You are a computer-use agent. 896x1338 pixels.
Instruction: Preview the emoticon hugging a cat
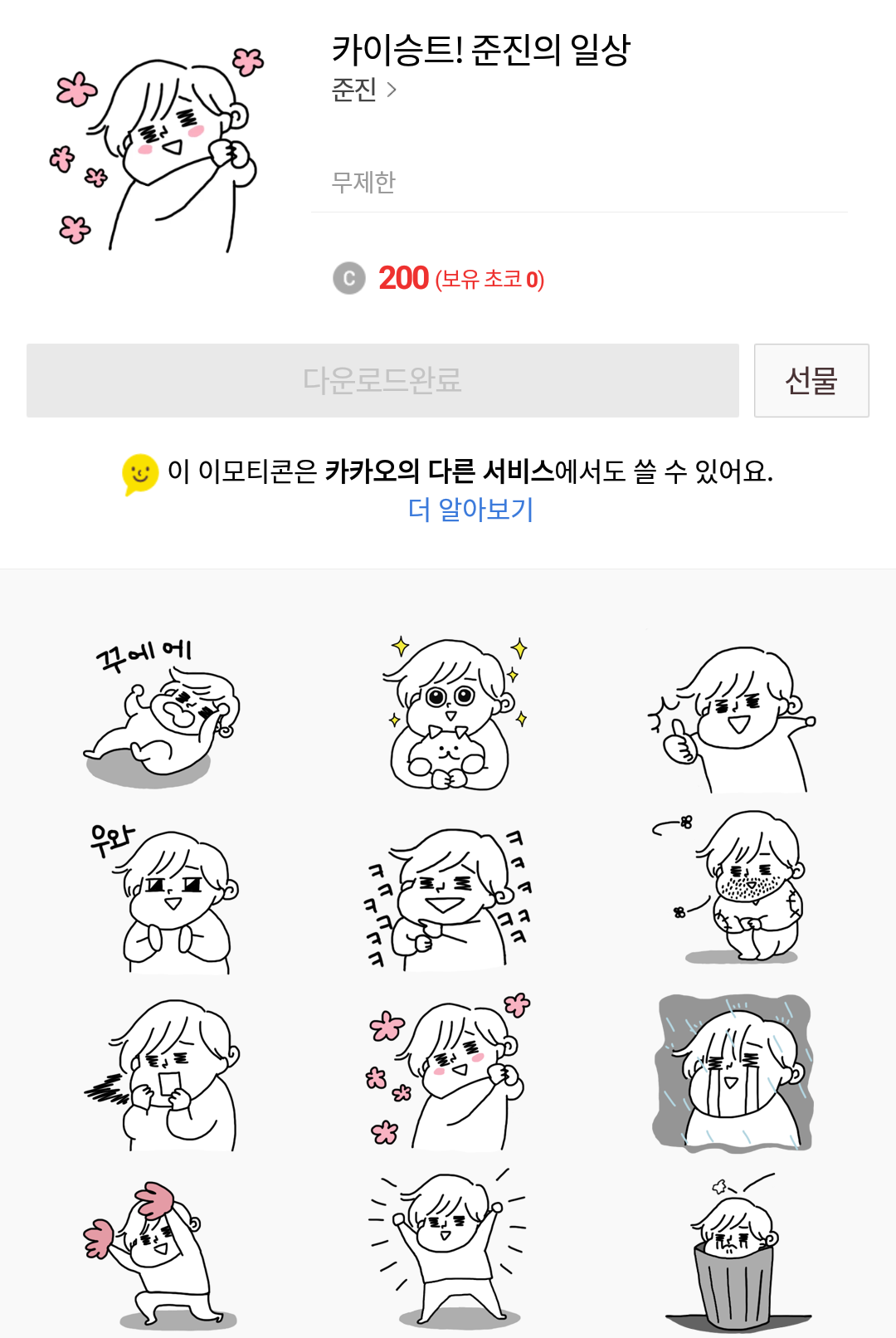click(450, 715)
